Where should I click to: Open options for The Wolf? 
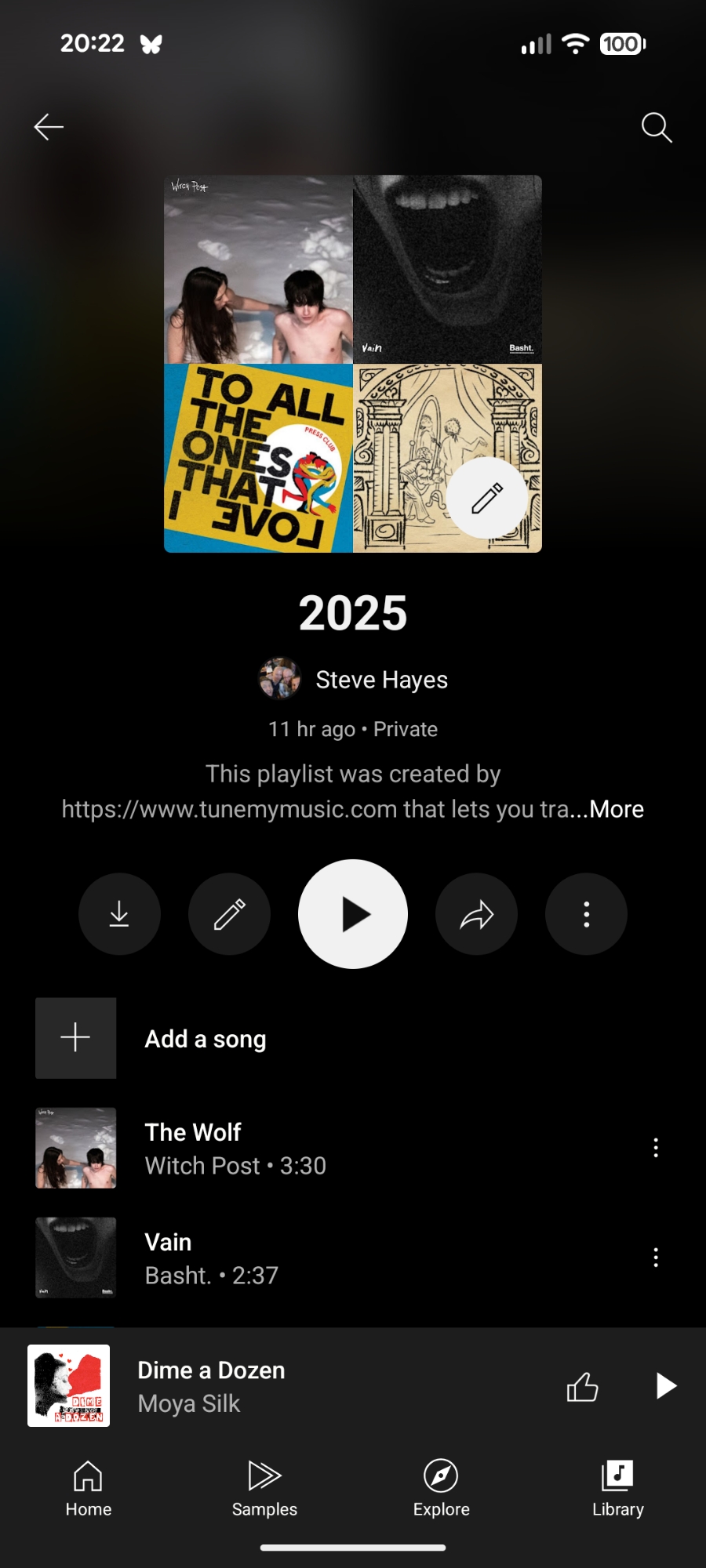click(x=656, y=1148)
